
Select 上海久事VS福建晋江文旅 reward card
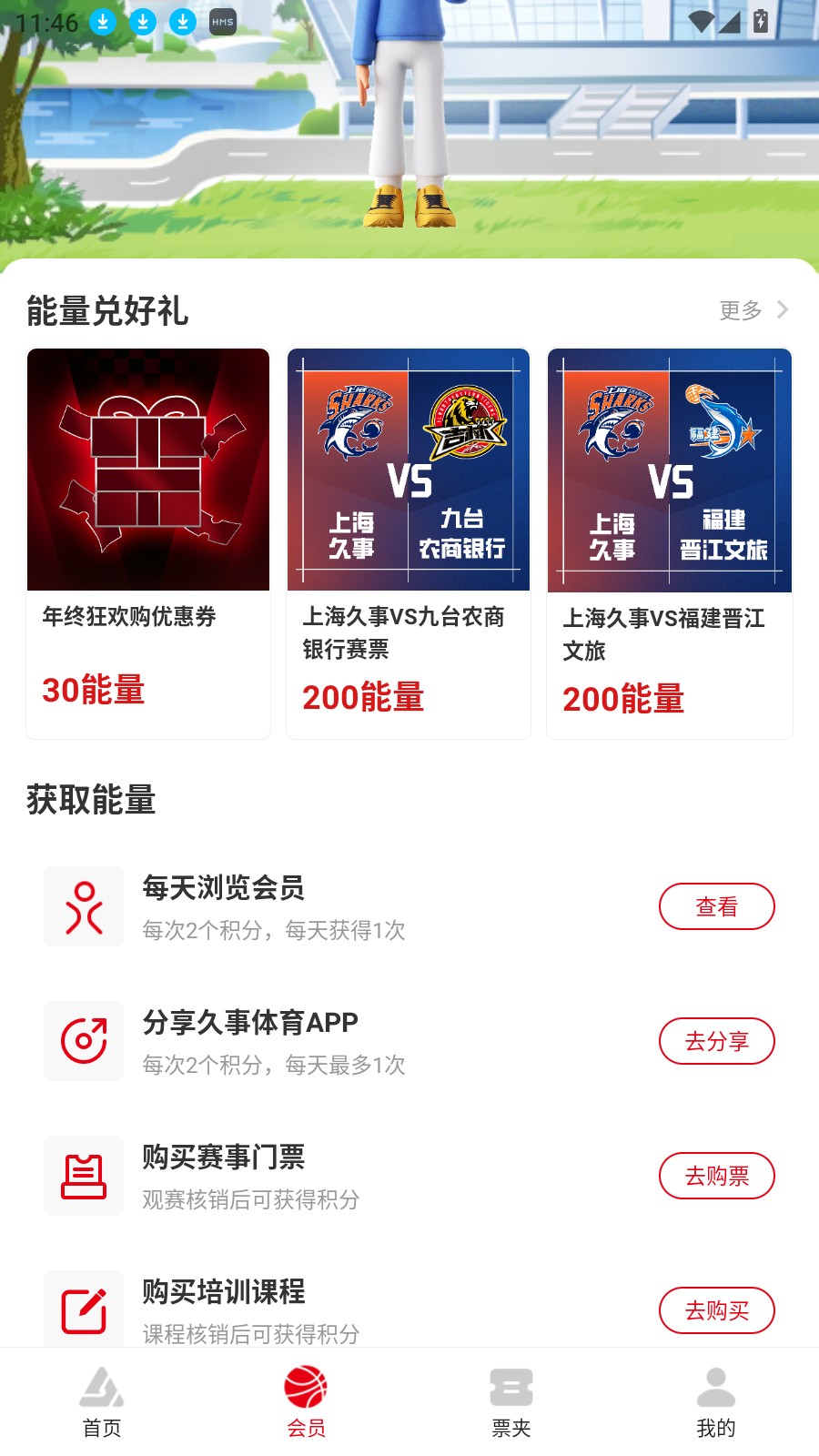click(x=670, y=543)
